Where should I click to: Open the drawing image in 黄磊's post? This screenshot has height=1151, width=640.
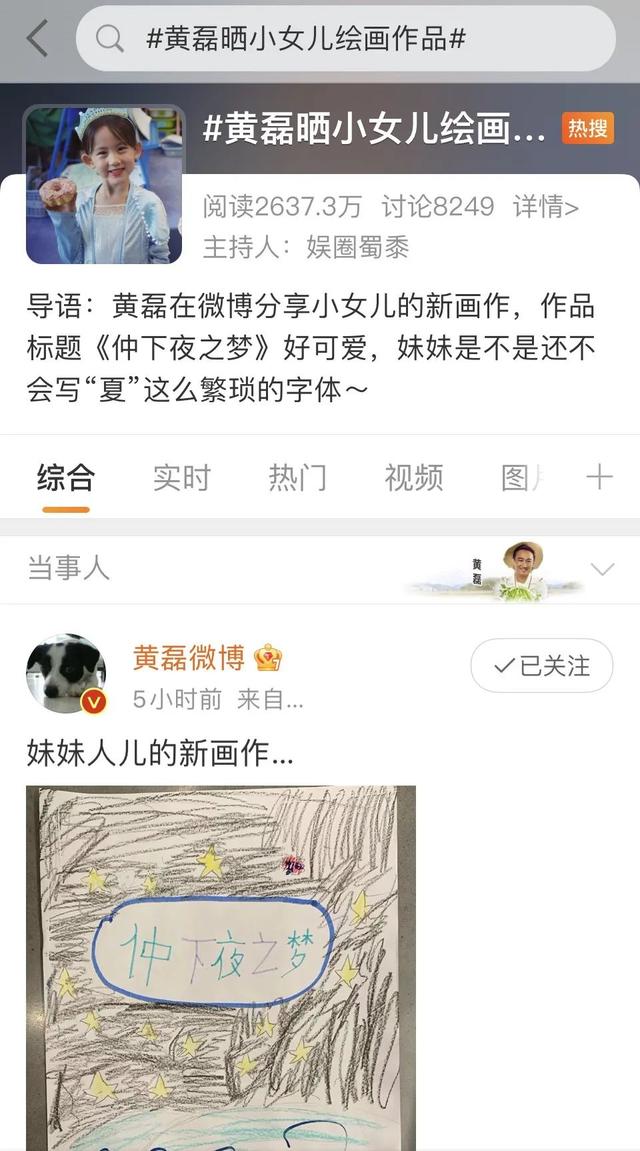(x=221, y=966)
